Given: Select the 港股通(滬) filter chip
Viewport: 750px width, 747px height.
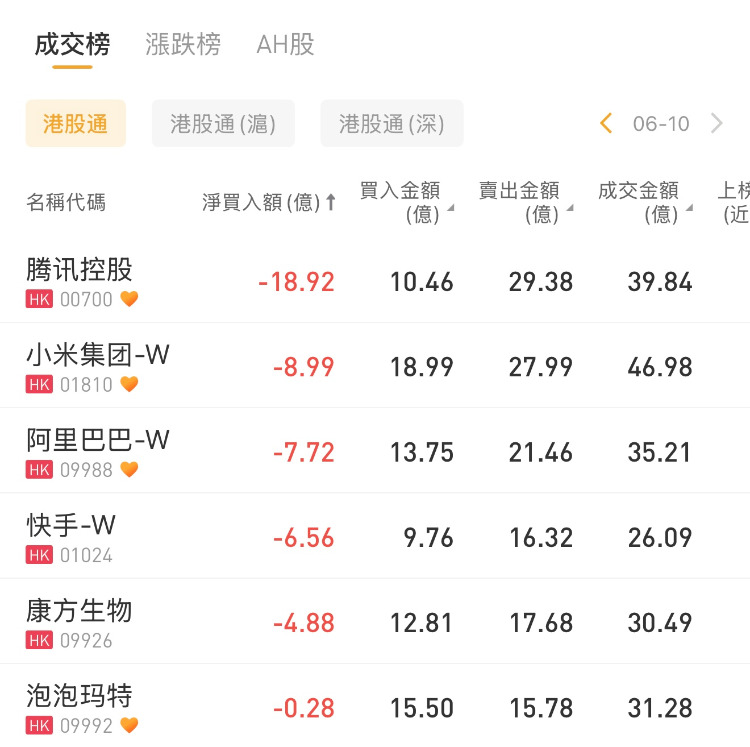Looking at the screenshot, I should 223,124.
